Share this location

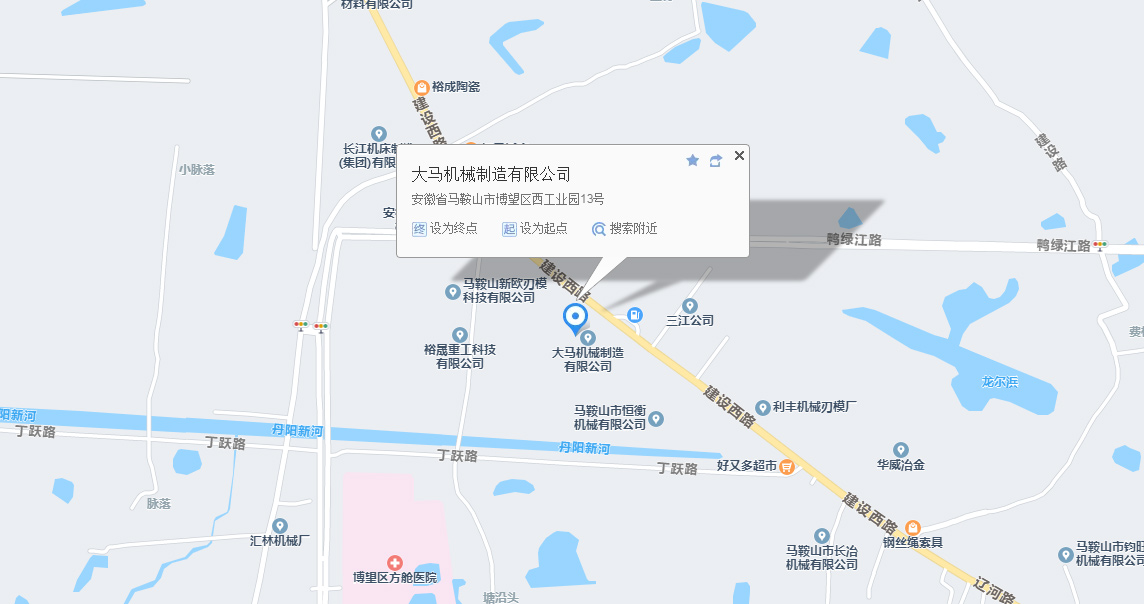[716, 160]
